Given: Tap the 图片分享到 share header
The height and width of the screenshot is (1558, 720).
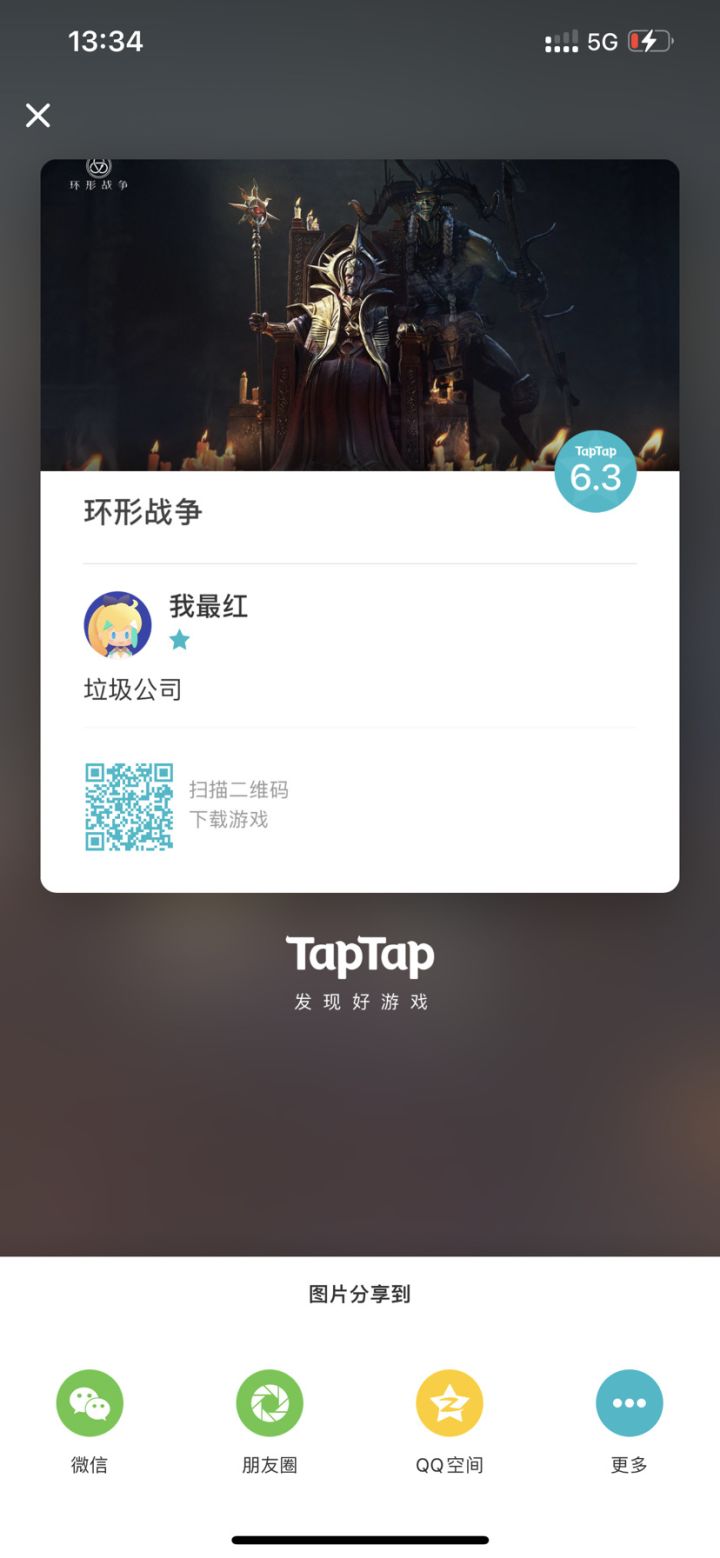Looking at the screenshot, I should [360, 1295].
